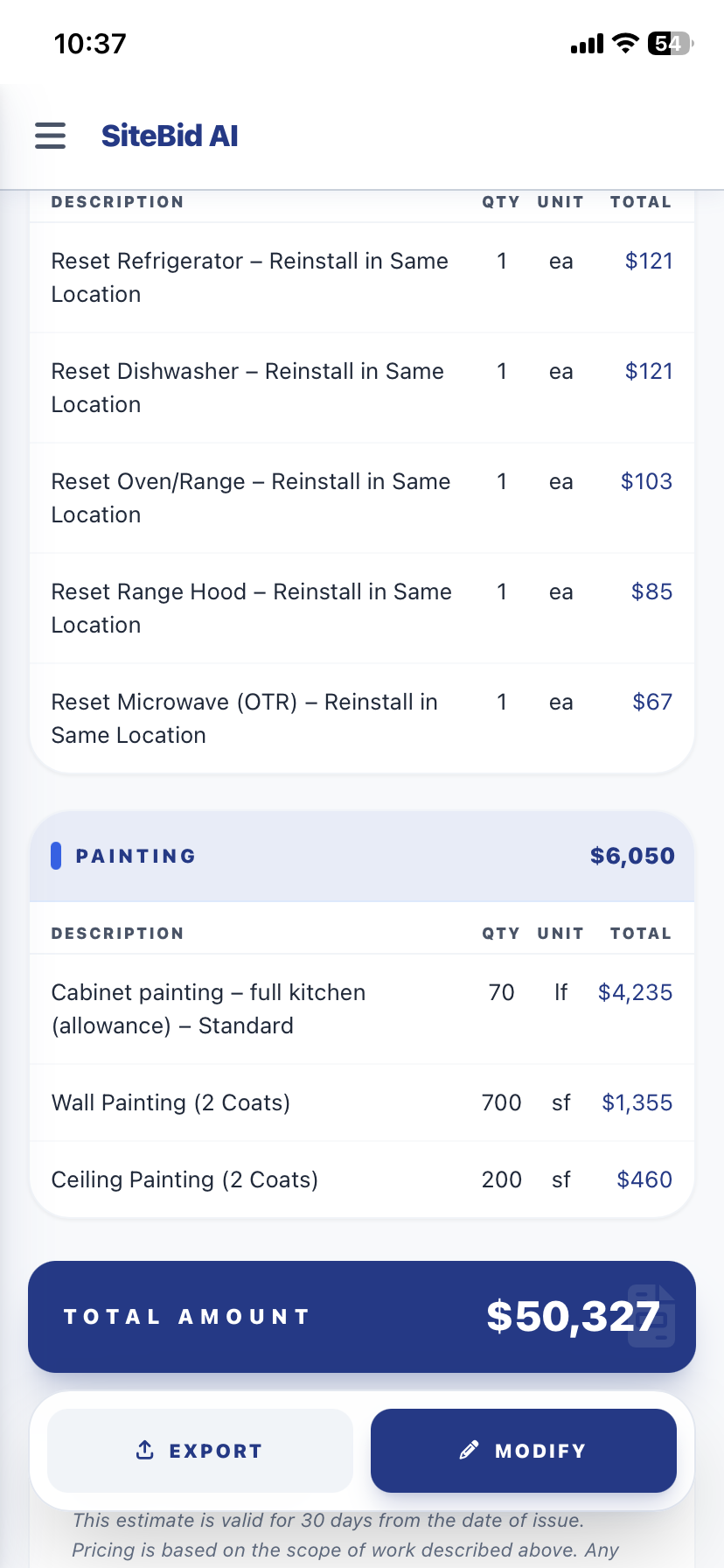Tap the document icon inside the Total Amount bar
Viewport: 724px width, 1568px height.
point(651,1316)
